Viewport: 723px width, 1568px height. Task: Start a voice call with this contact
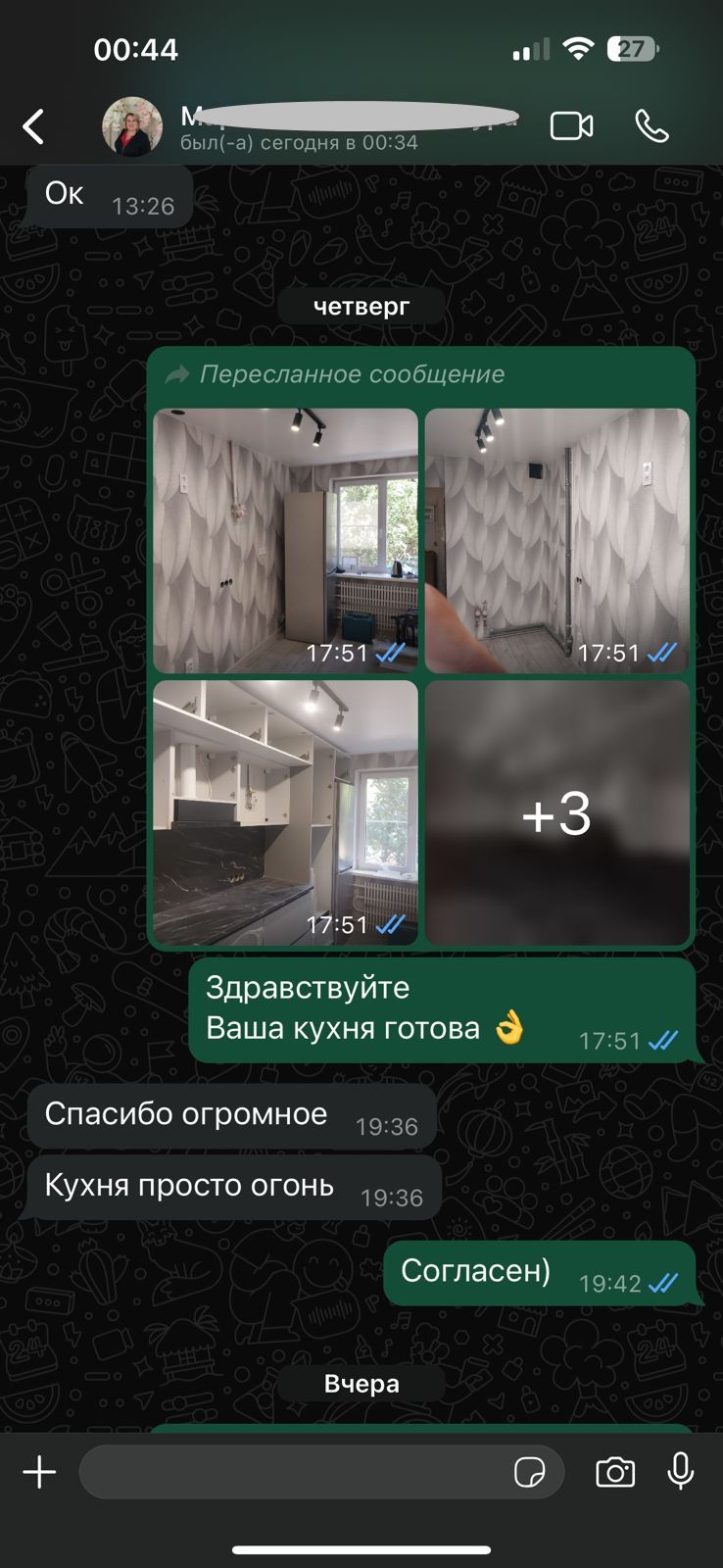pyautogui.click(x=651, y=126)
